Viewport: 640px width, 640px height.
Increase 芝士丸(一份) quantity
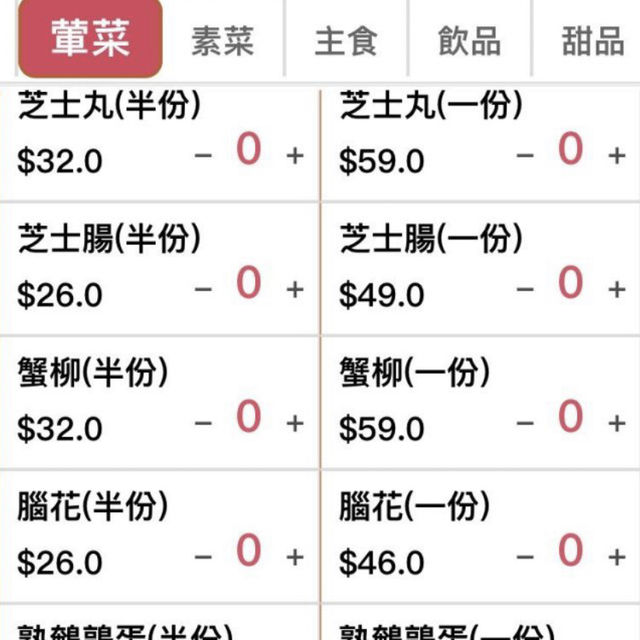[617, 156]
